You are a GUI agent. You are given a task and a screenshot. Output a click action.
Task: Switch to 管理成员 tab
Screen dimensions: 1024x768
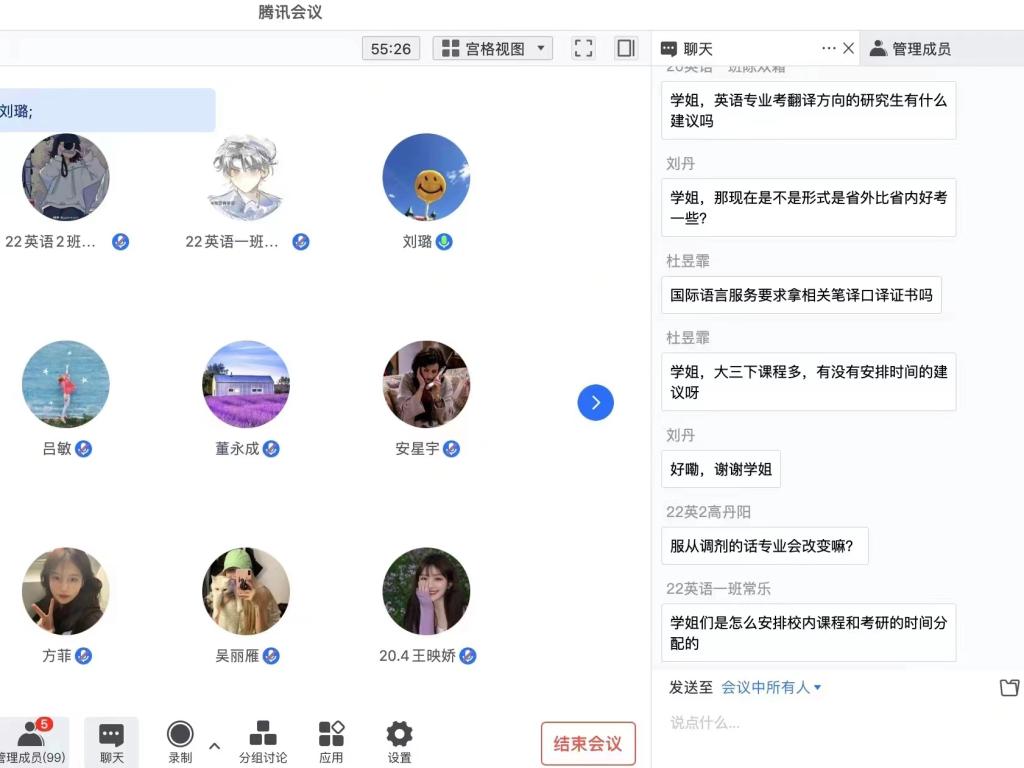(910, 48)
